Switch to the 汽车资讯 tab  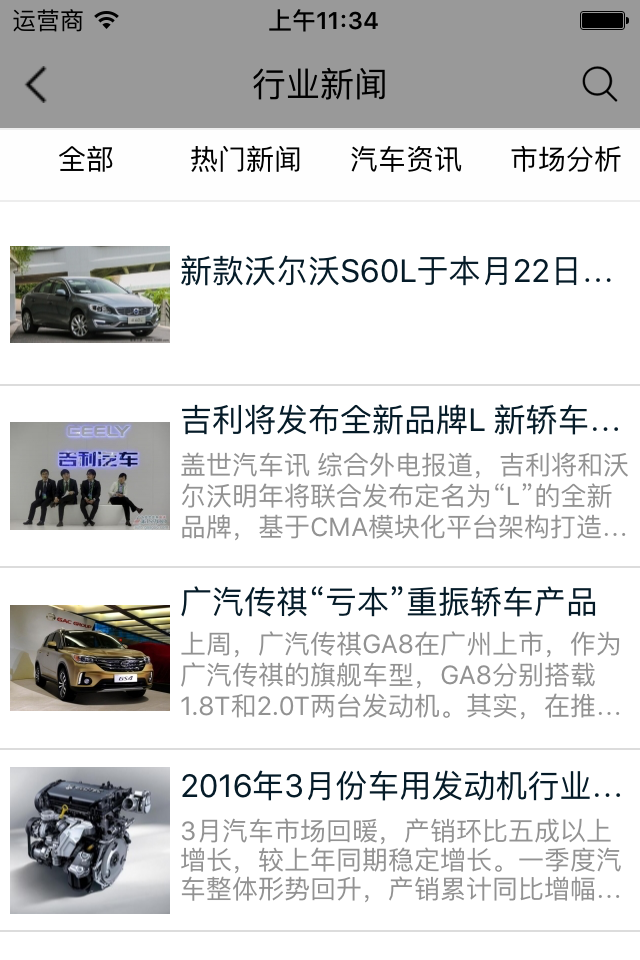point(406,159)
